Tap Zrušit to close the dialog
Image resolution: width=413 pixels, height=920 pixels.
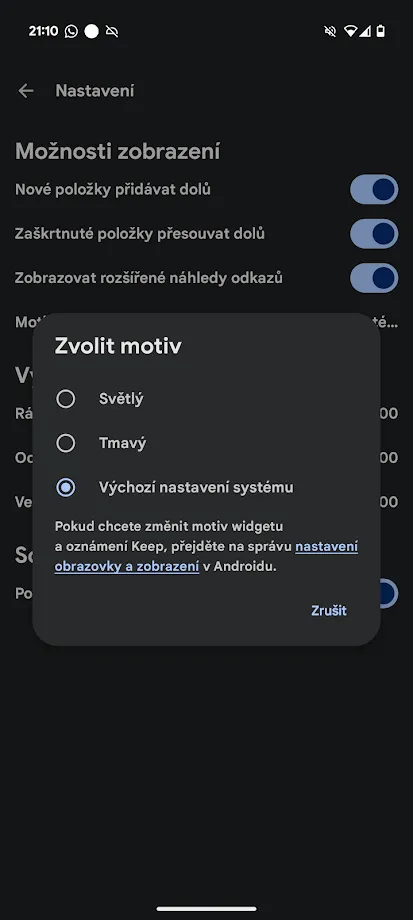(329, 611)
